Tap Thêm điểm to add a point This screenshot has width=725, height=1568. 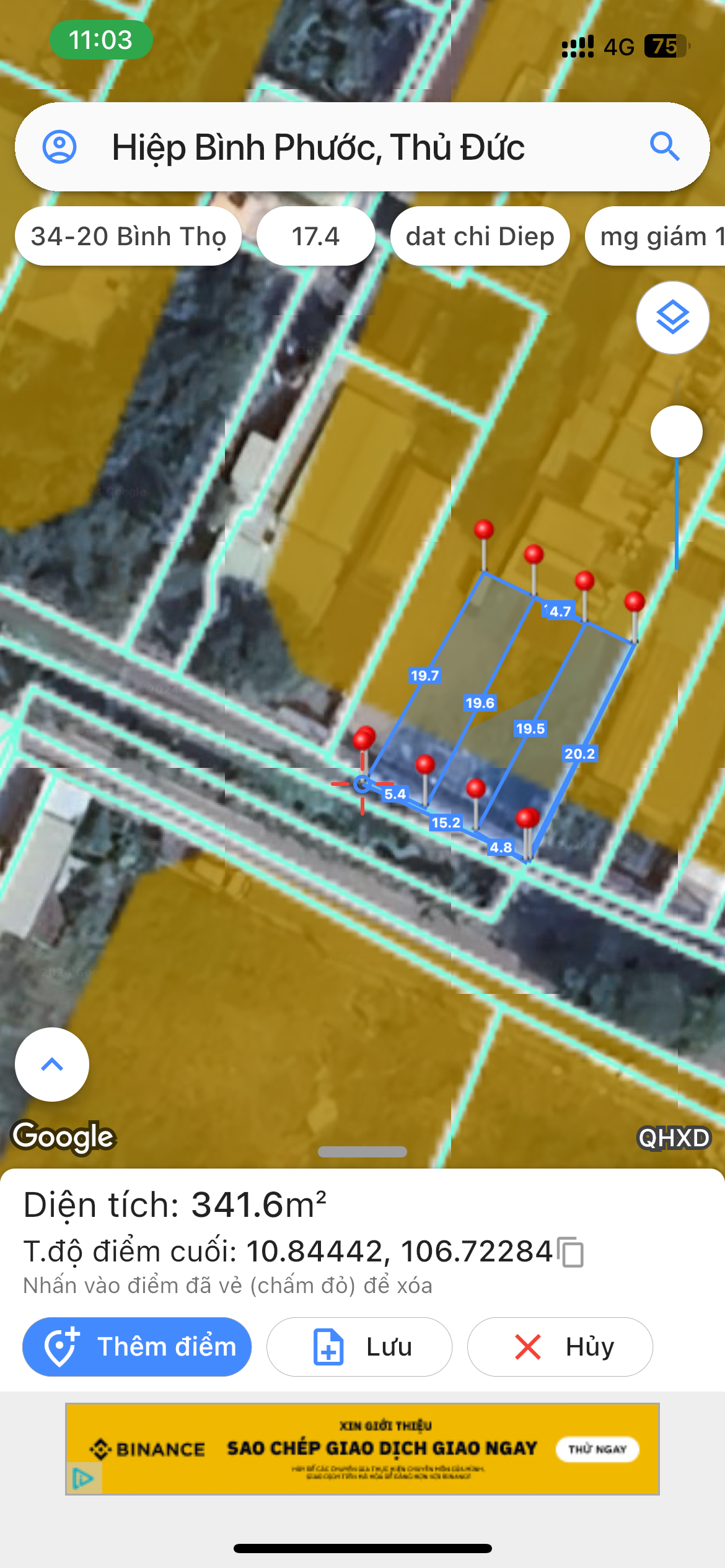(x=137, y=1347)
